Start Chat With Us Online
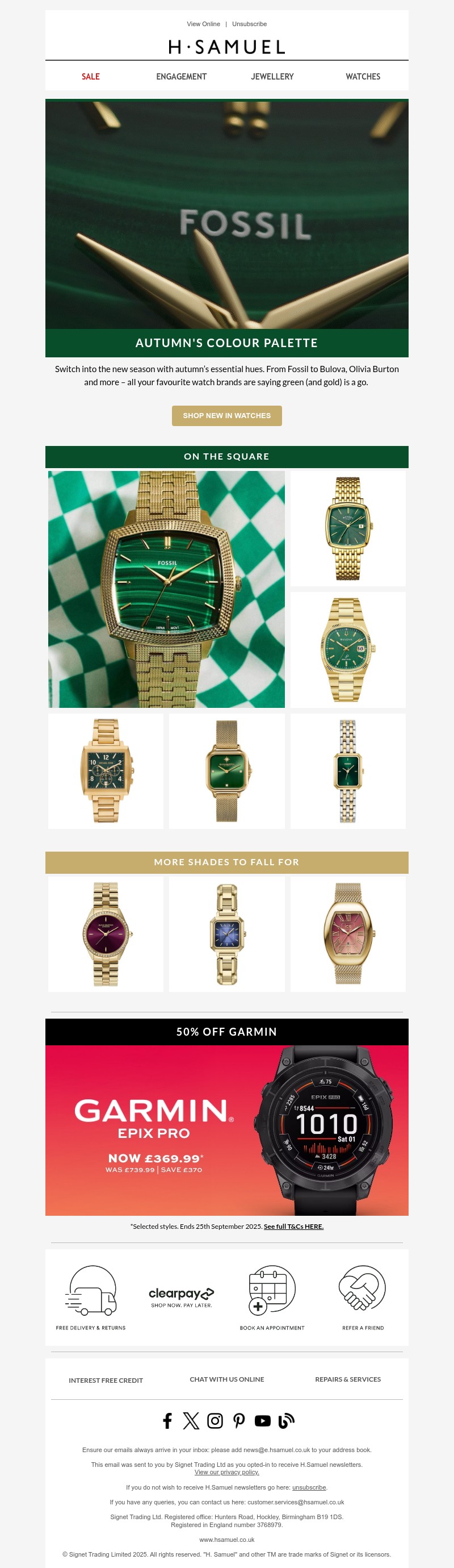 (226, 1379)
